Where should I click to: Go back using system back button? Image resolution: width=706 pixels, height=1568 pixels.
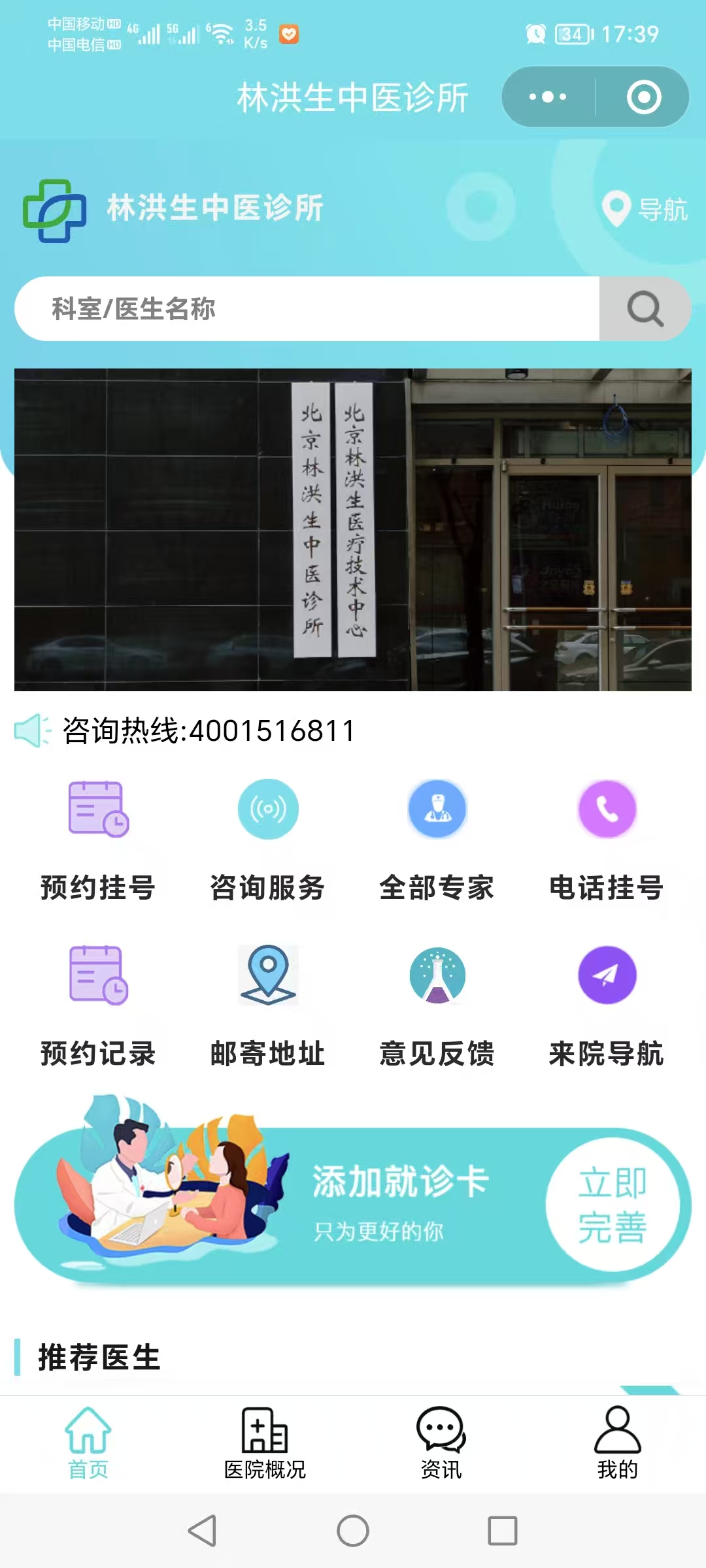pyautogui.click(x=203, y=1531)
